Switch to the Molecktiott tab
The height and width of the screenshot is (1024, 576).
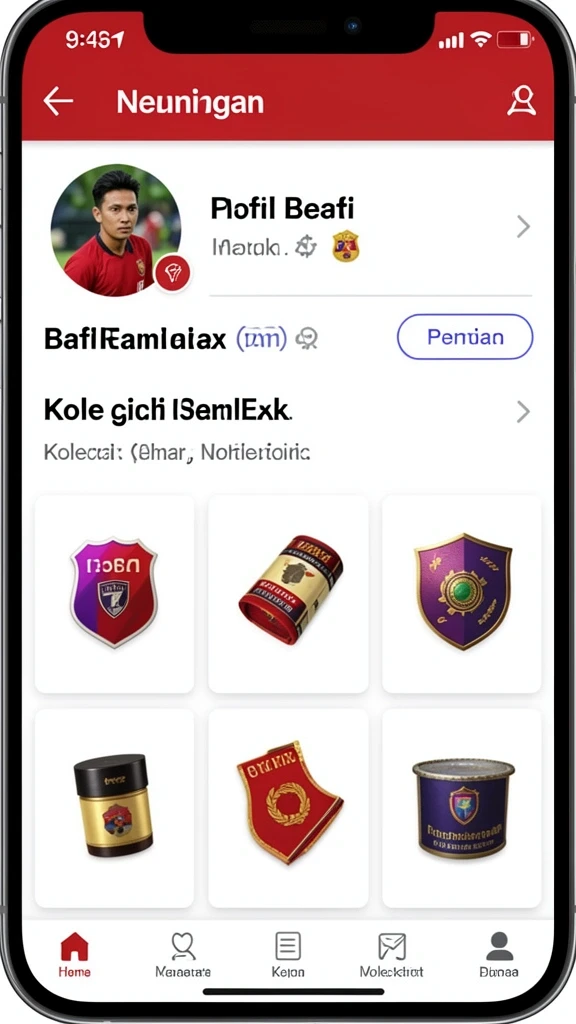[392, 954]
